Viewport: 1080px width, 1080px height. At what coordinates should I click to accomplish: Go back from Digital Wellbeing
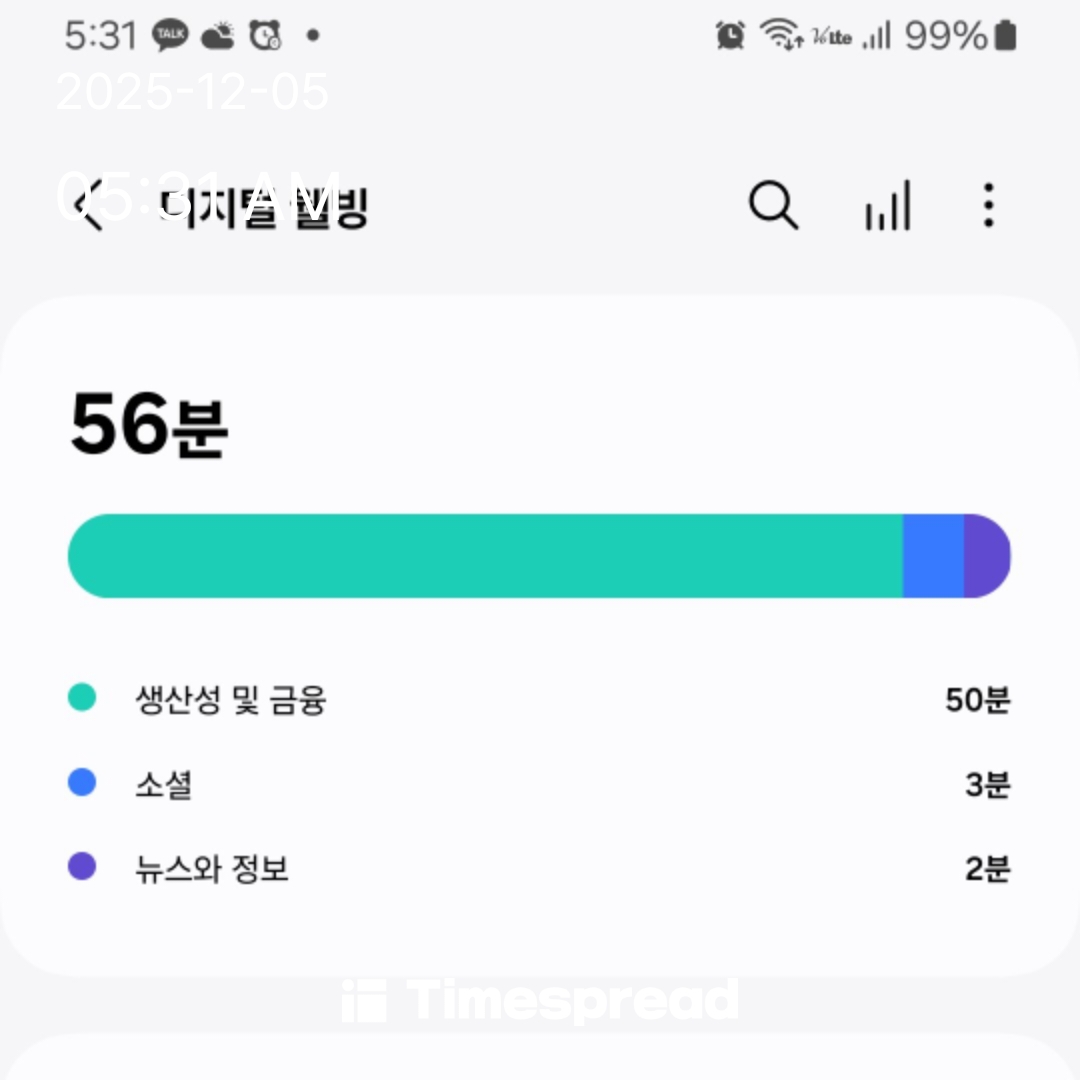tap(90, 206)
